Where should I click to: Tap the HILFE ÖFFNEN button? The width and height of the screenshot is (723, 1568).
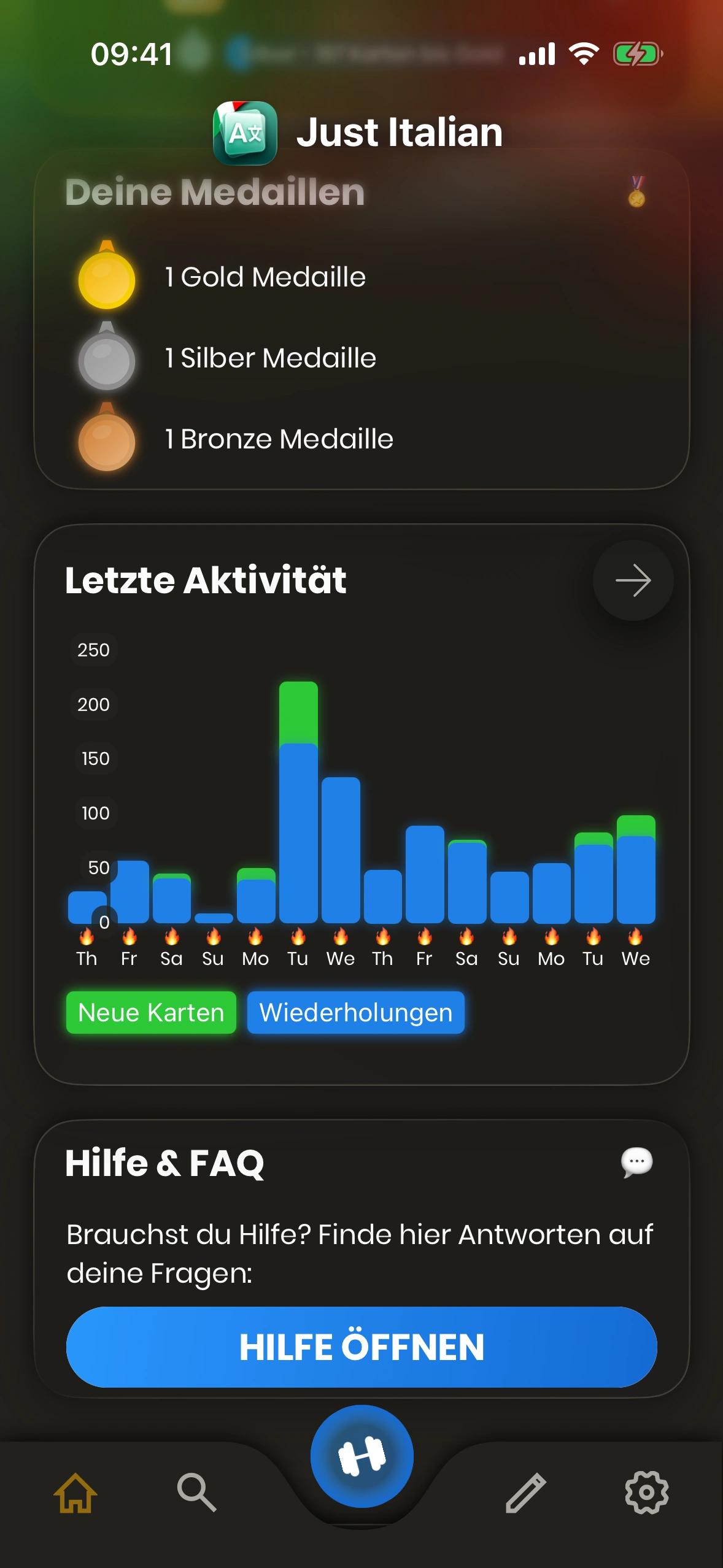point(361,1347)
